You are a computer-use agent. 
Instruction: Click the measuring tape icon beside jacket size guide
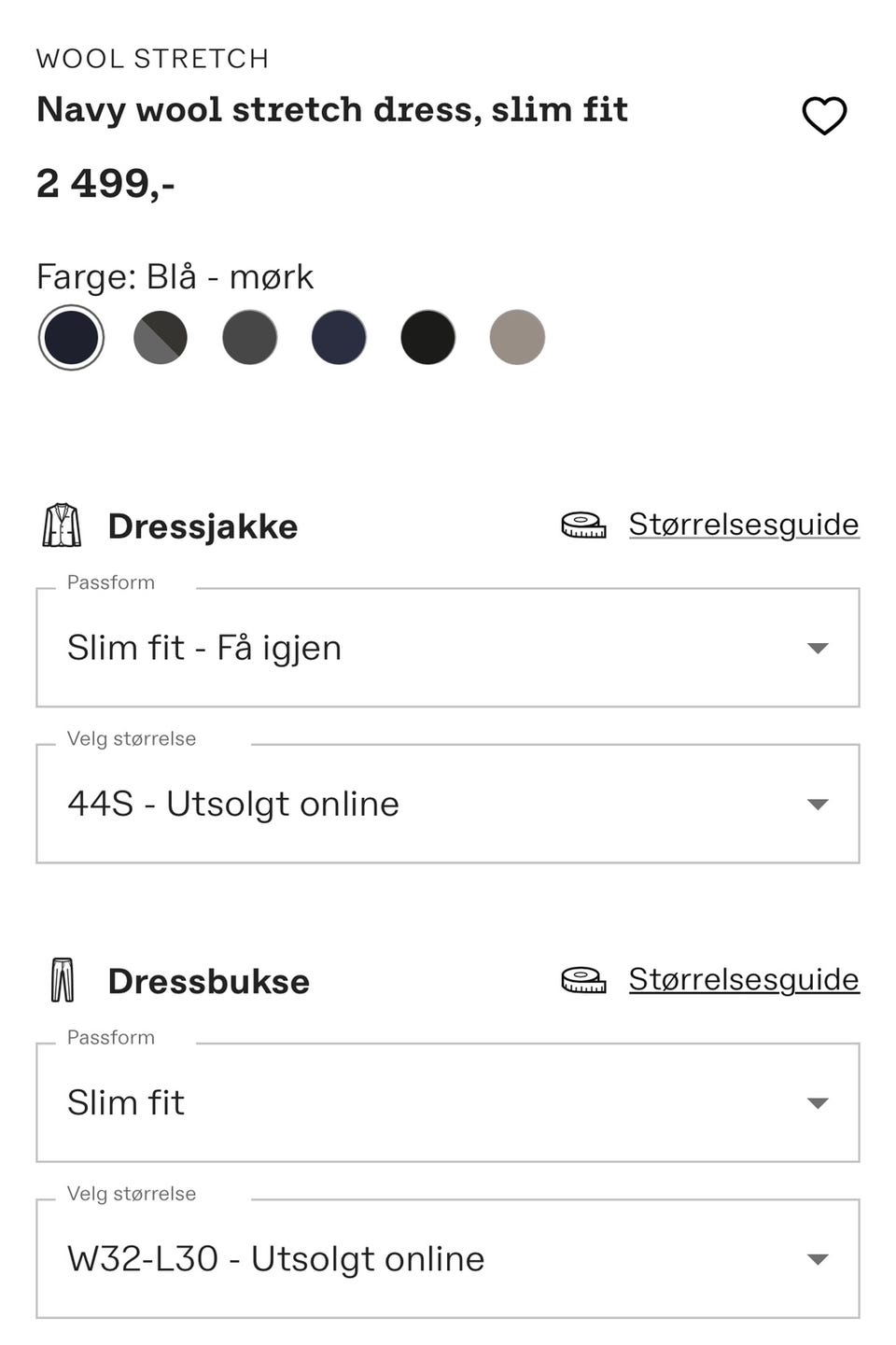(582, 525)
